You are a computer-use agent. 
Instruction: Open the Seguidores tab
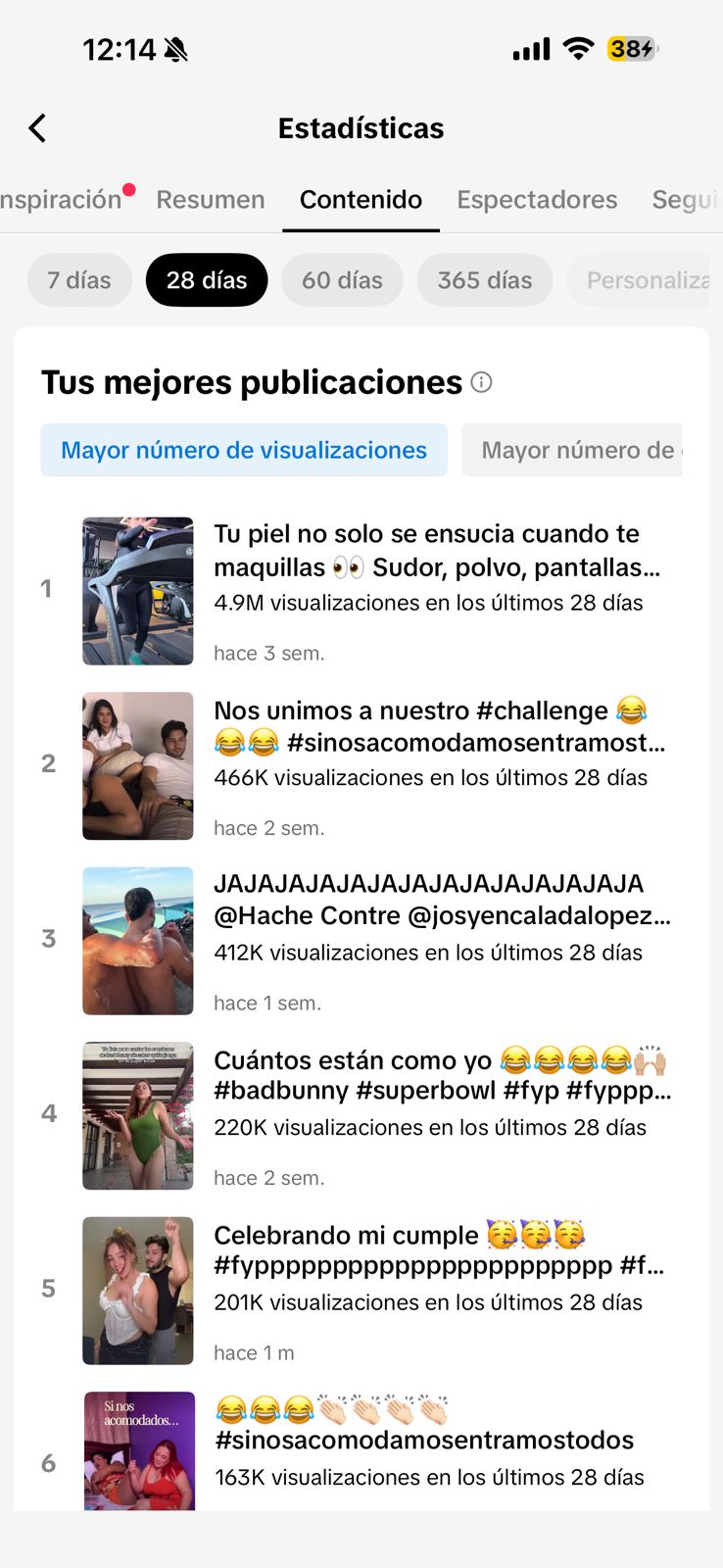pos(686,200)
